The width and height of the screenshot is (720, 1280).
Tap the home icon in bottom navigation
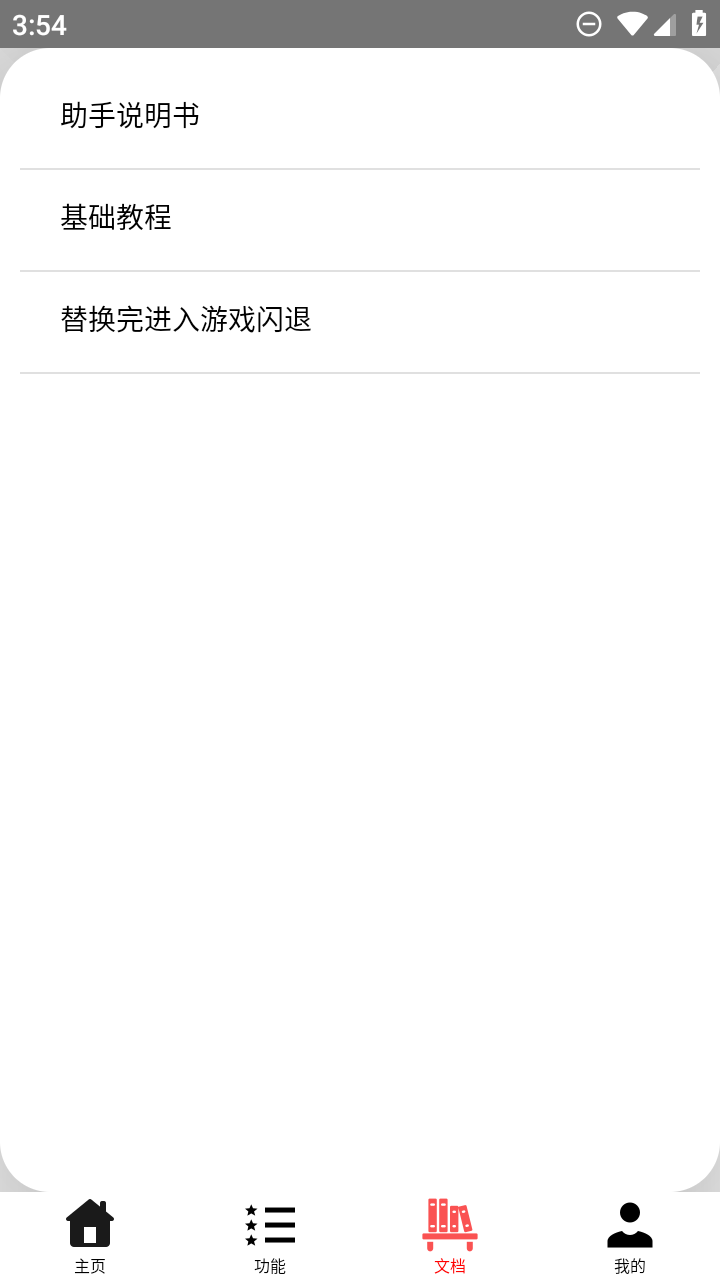tap(90, 1222)
